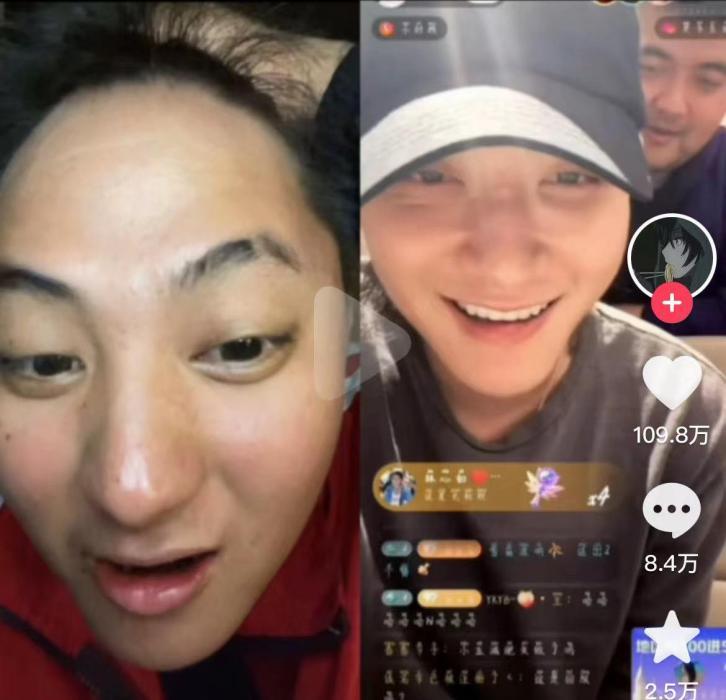The width and height of the screenshot is (726, 700).
Task: Follow the creator via the red plus button
Action: [672, 302]
